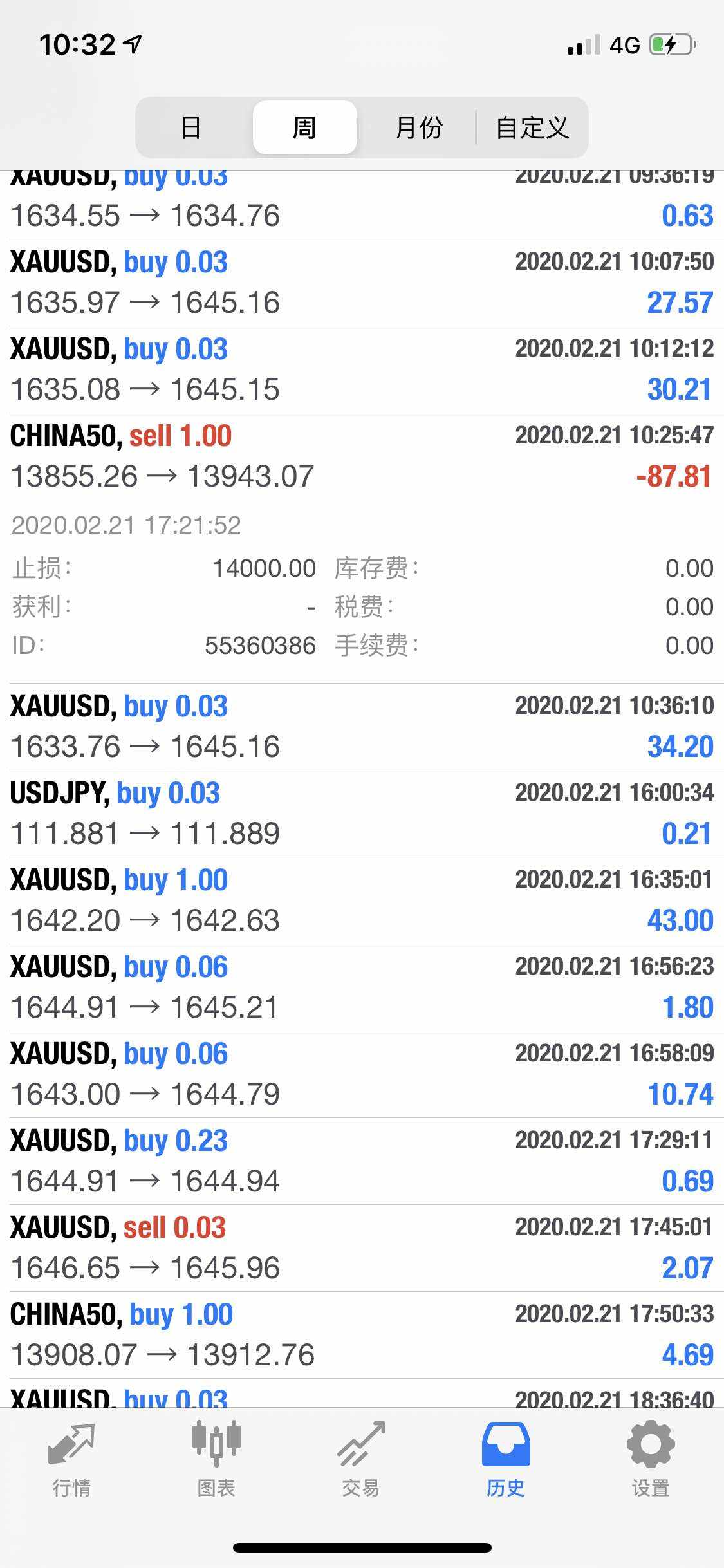Expand the XAUUSD trade with profit 10.74

[x=362, y=1074]
